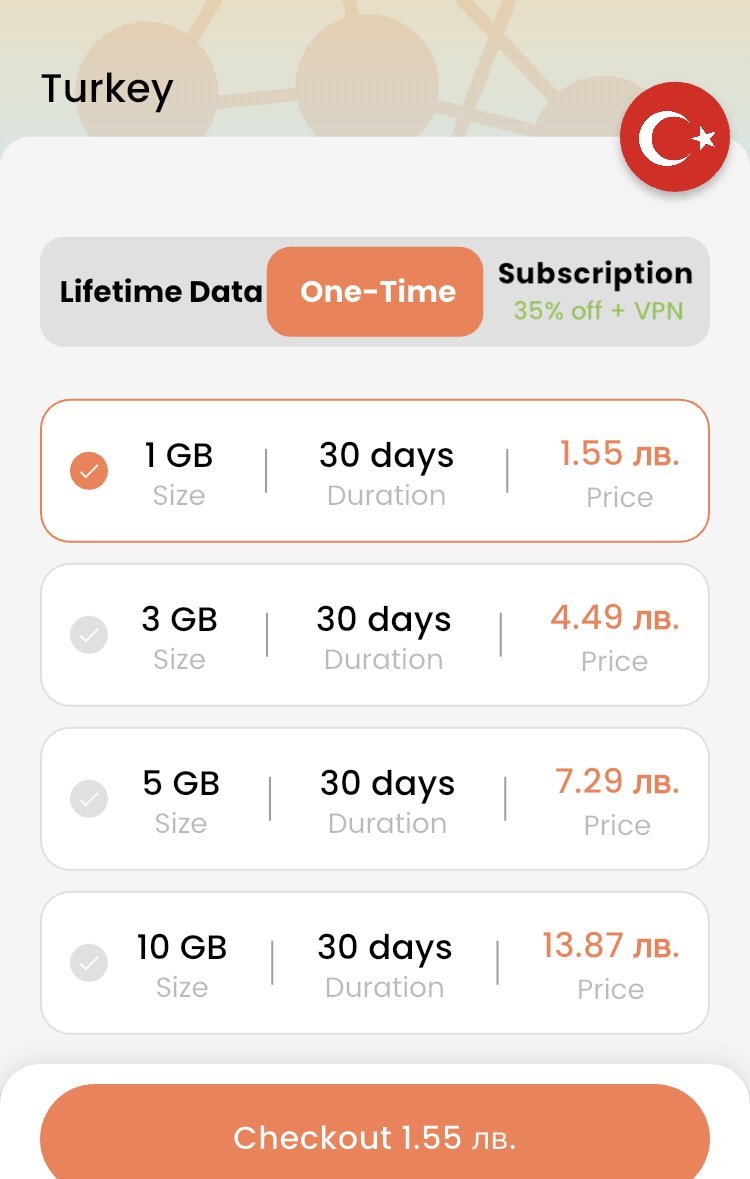750x1179 pixels.
Task: Switch to the Lifetime Data tab
Action: click(x=160, y=292)
